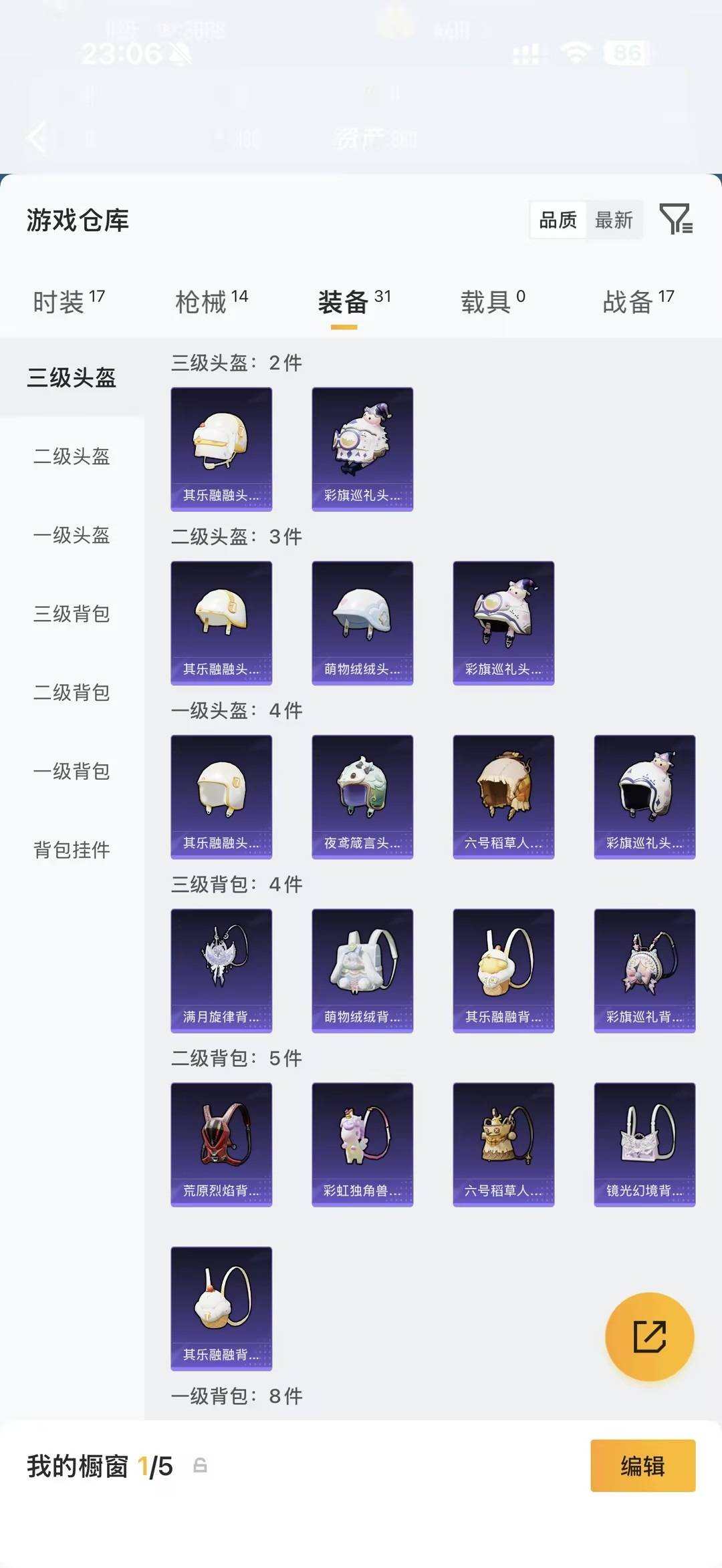Switch to the 战备 tab
Screen dimensions: 722x1568
click(x=638, y=302)
